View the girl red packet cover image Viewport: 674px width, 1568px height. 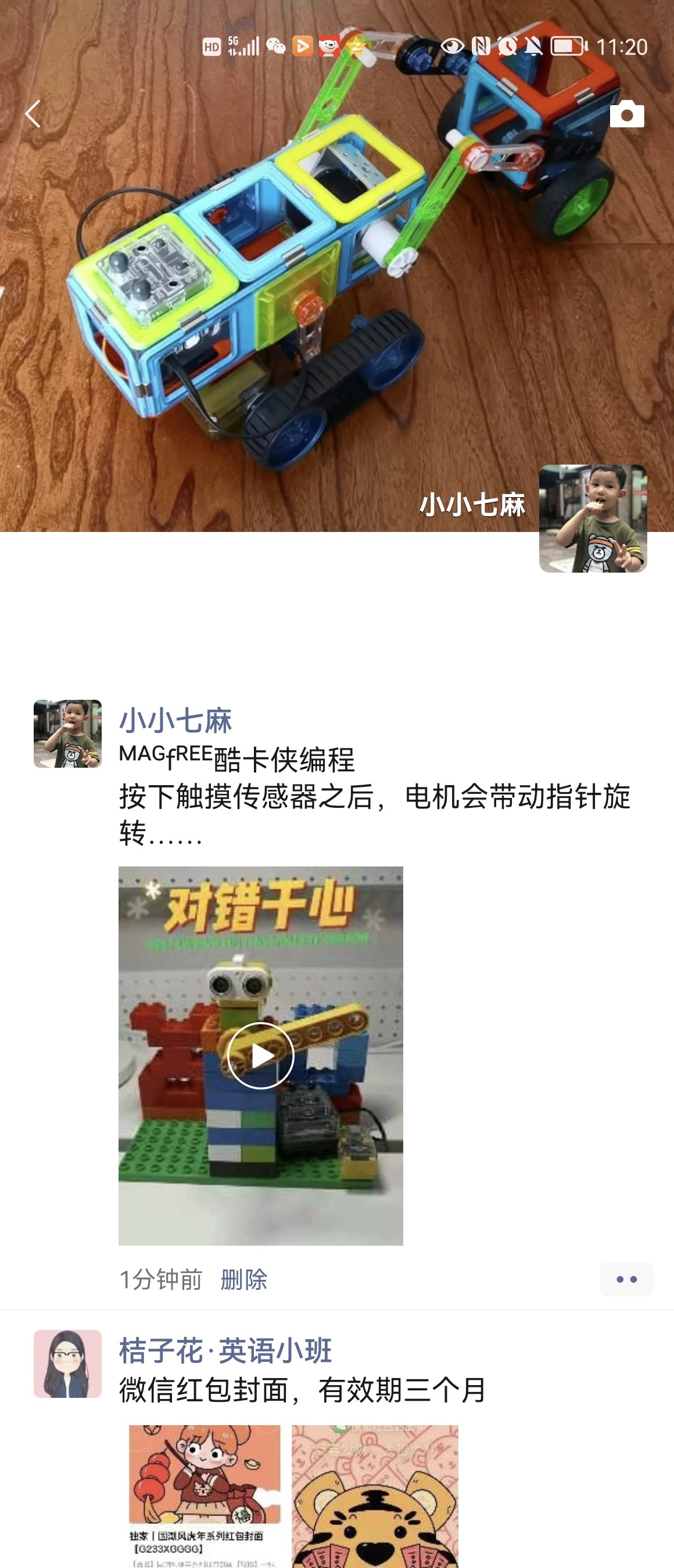(205, 1495)
